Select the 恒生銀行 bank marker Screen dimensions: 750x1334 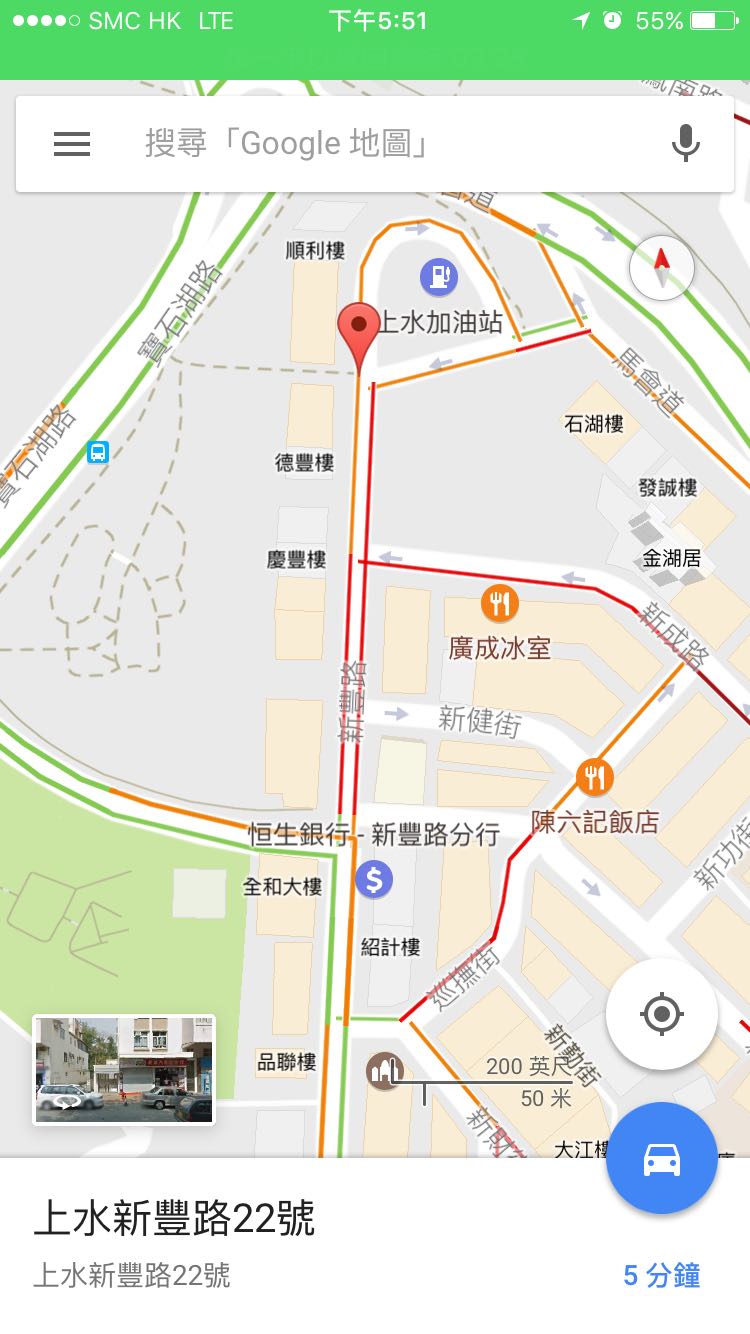pos(374,881)
